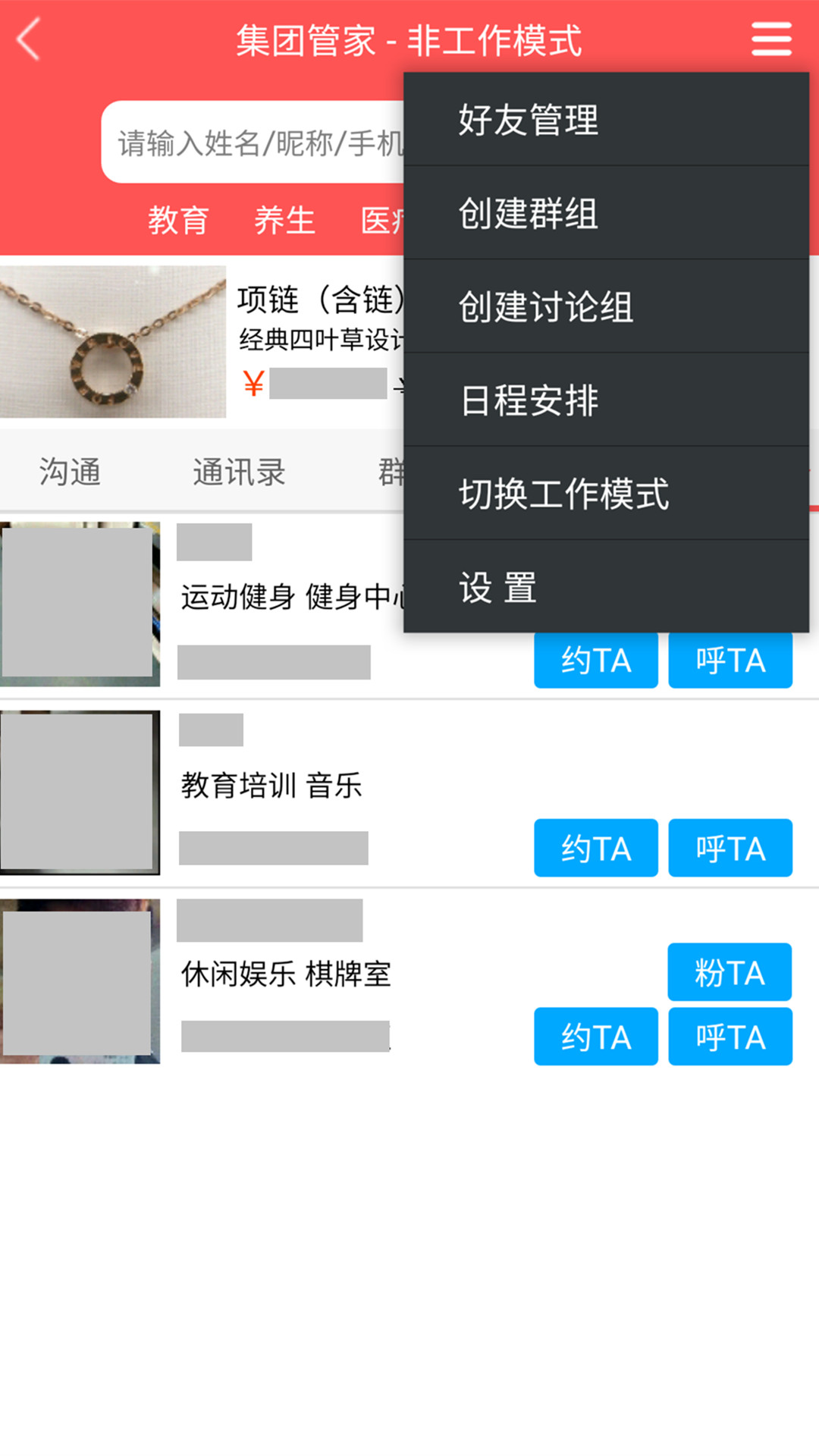Image resolution: width=819 pixels, height=1456 pixels.
Task: Tap 约TA for the 教育培训 音乐 contact
Action: (x=596, y=848)
